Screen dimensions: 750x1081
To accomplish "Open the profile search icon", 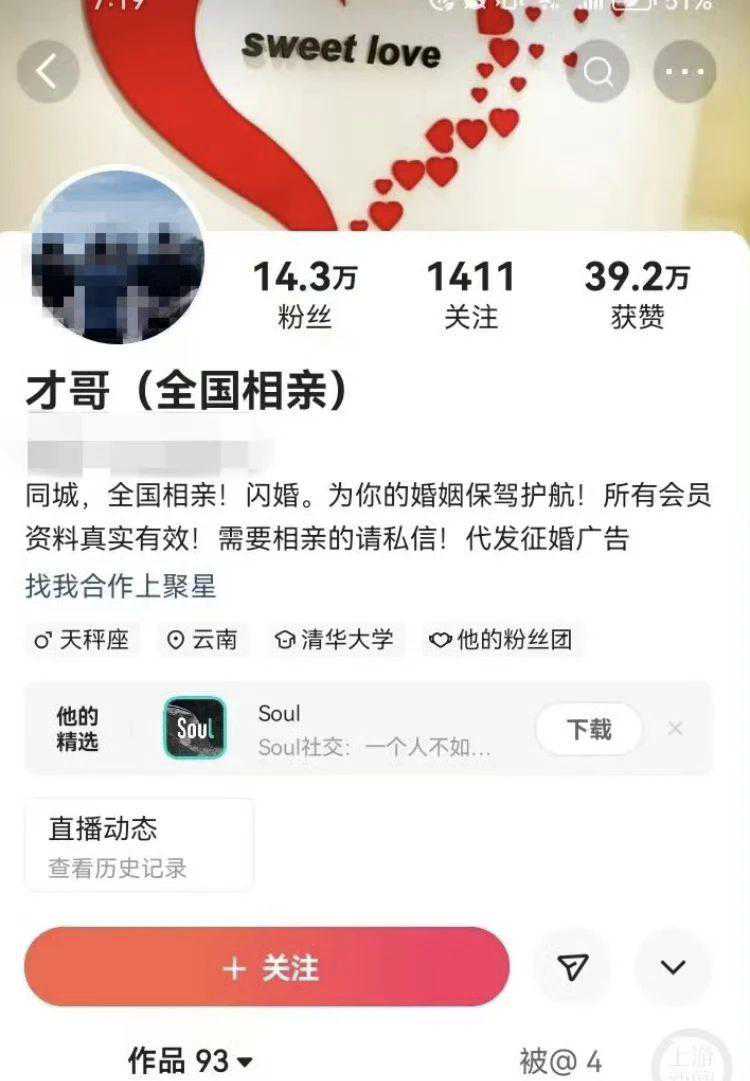I will [599, 71].
